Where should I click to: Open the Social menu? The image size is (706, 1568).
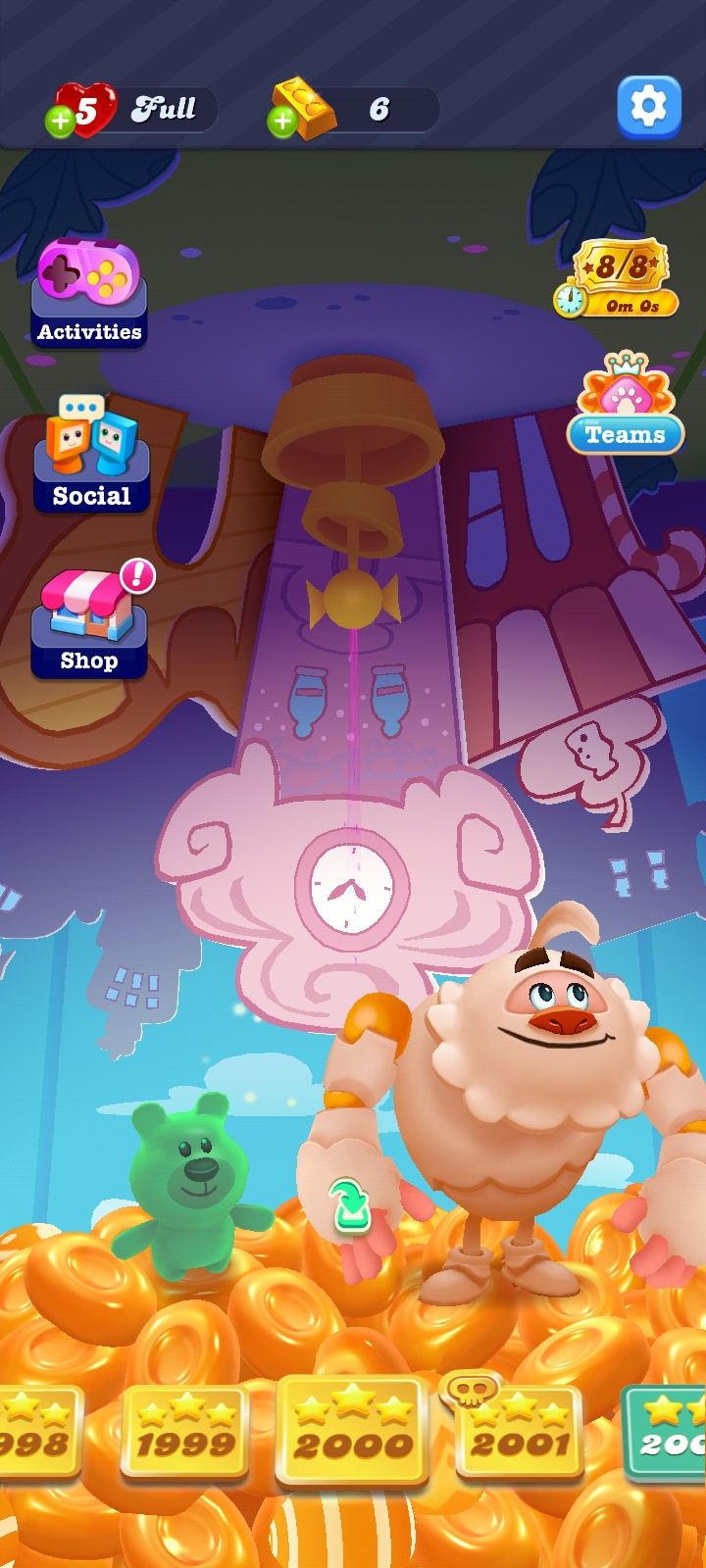91,454
